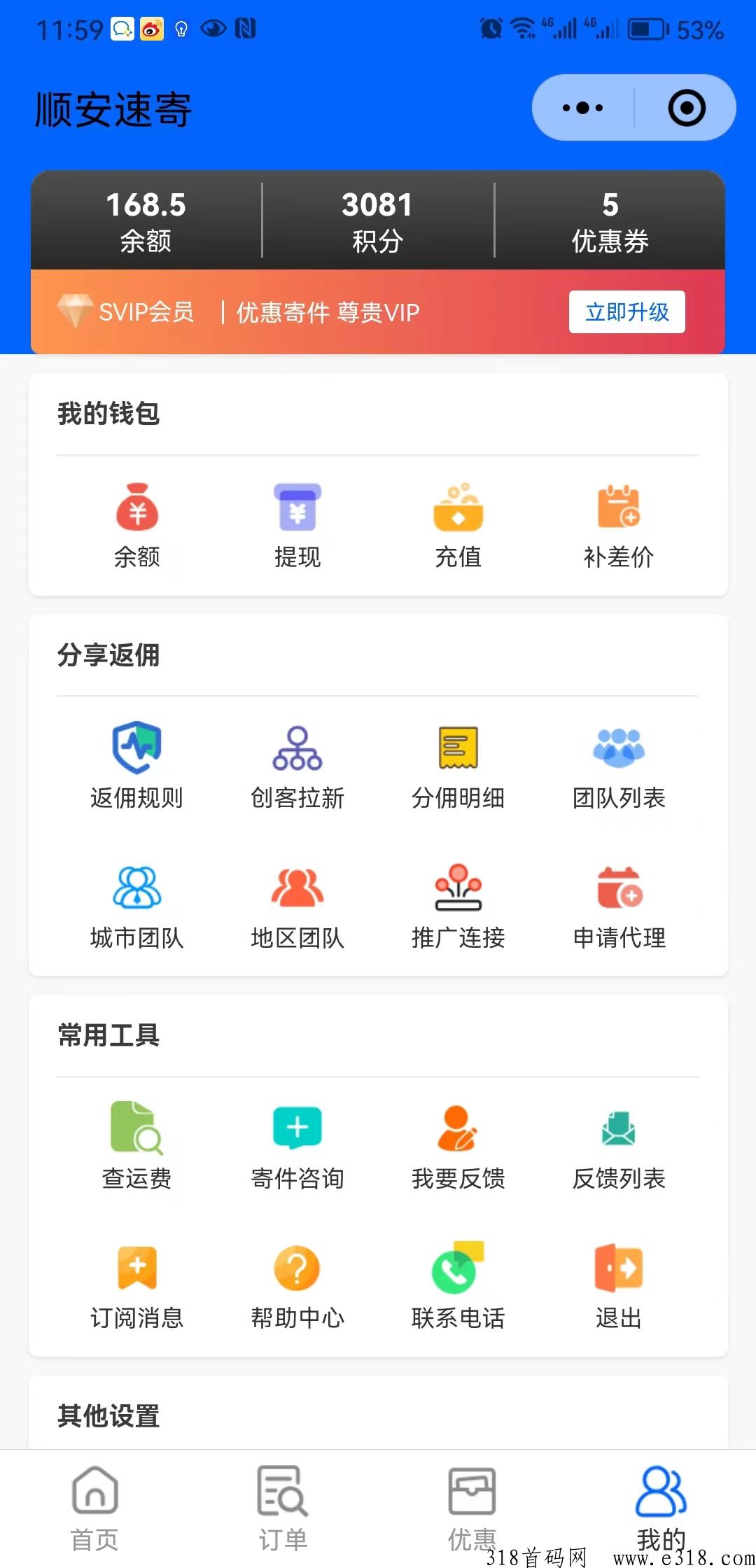
Task: View 返佣规则 commission rules
Action: click(x=137, y=766)
